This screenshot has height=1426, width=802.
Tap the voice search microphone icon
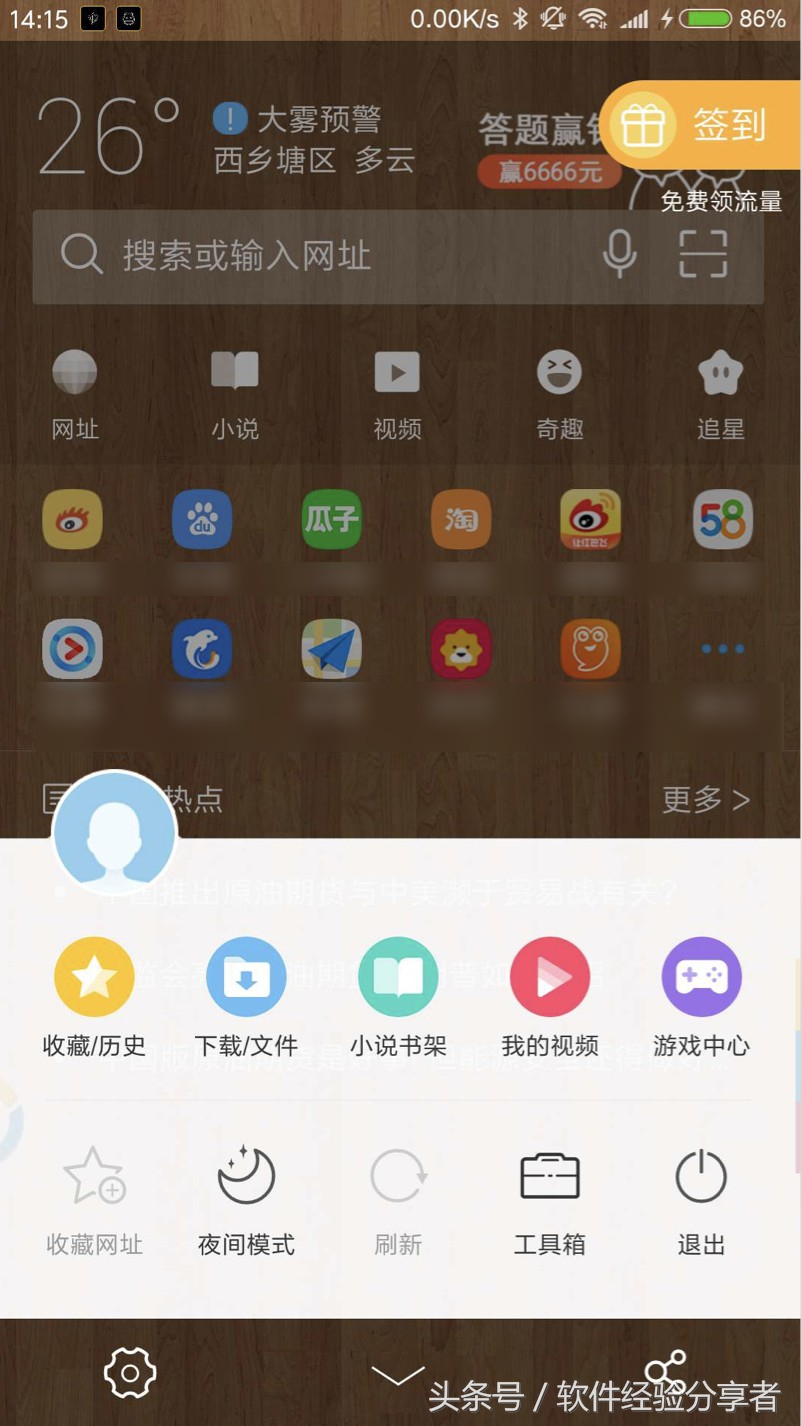pyautogui.click(x=620, y=256)
